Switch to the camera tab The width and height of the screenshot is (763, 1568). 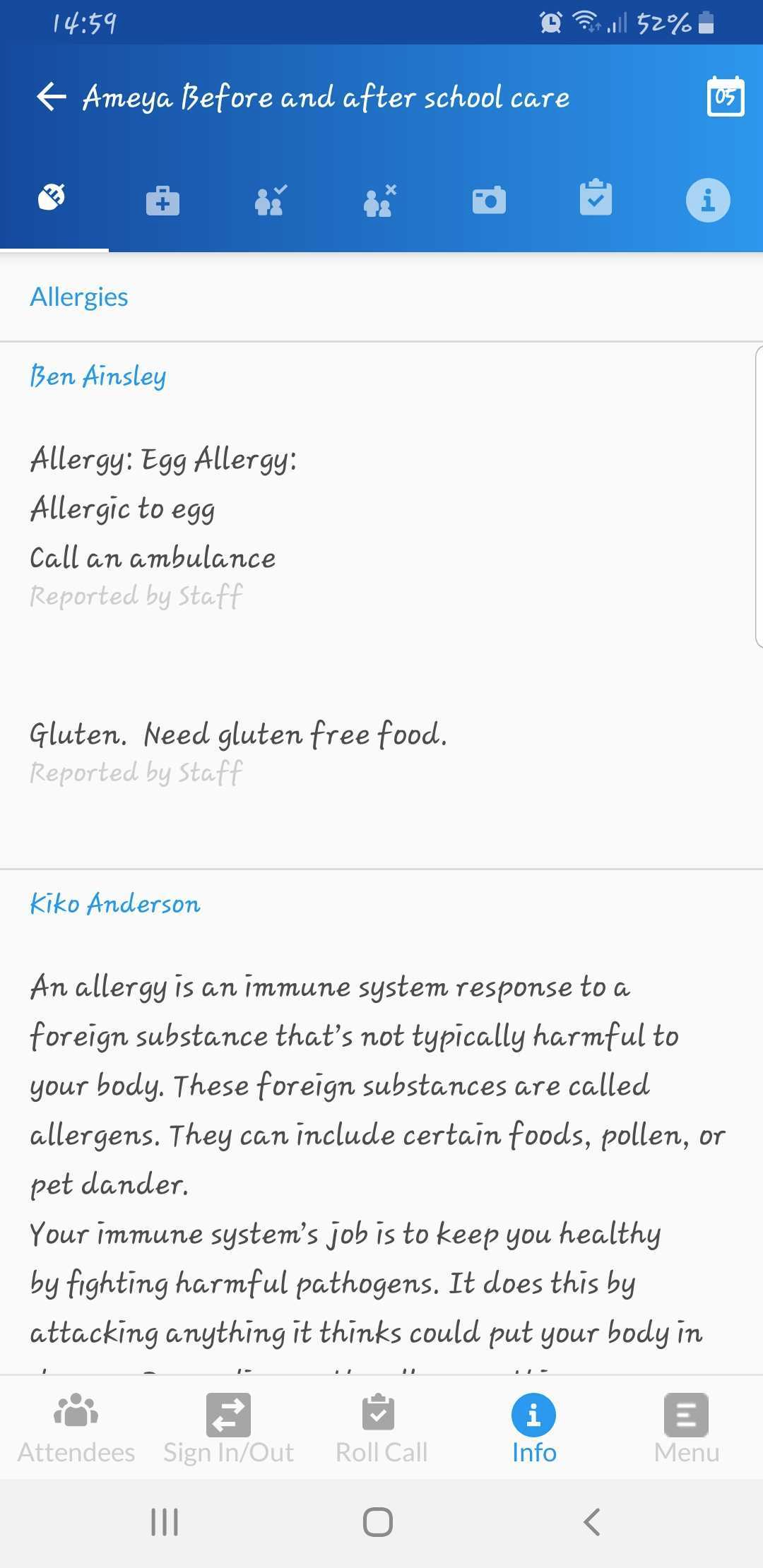[489, 200]
